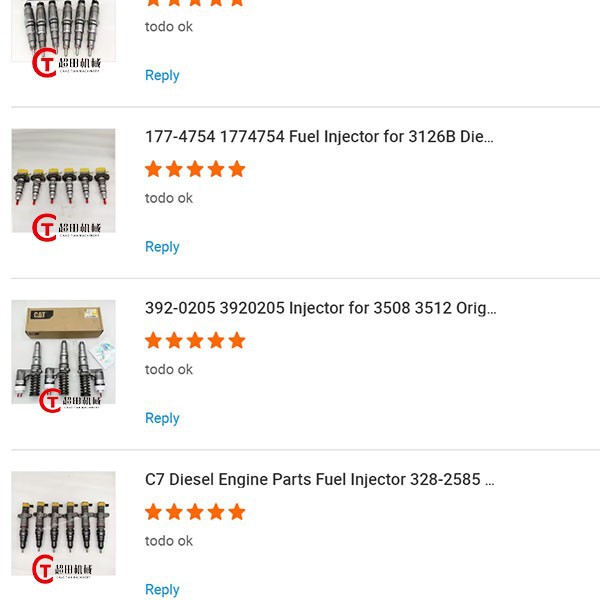Open the 177-4754 1774754 Fuel Injector product
Screen dimensions: 600x600
319,137
